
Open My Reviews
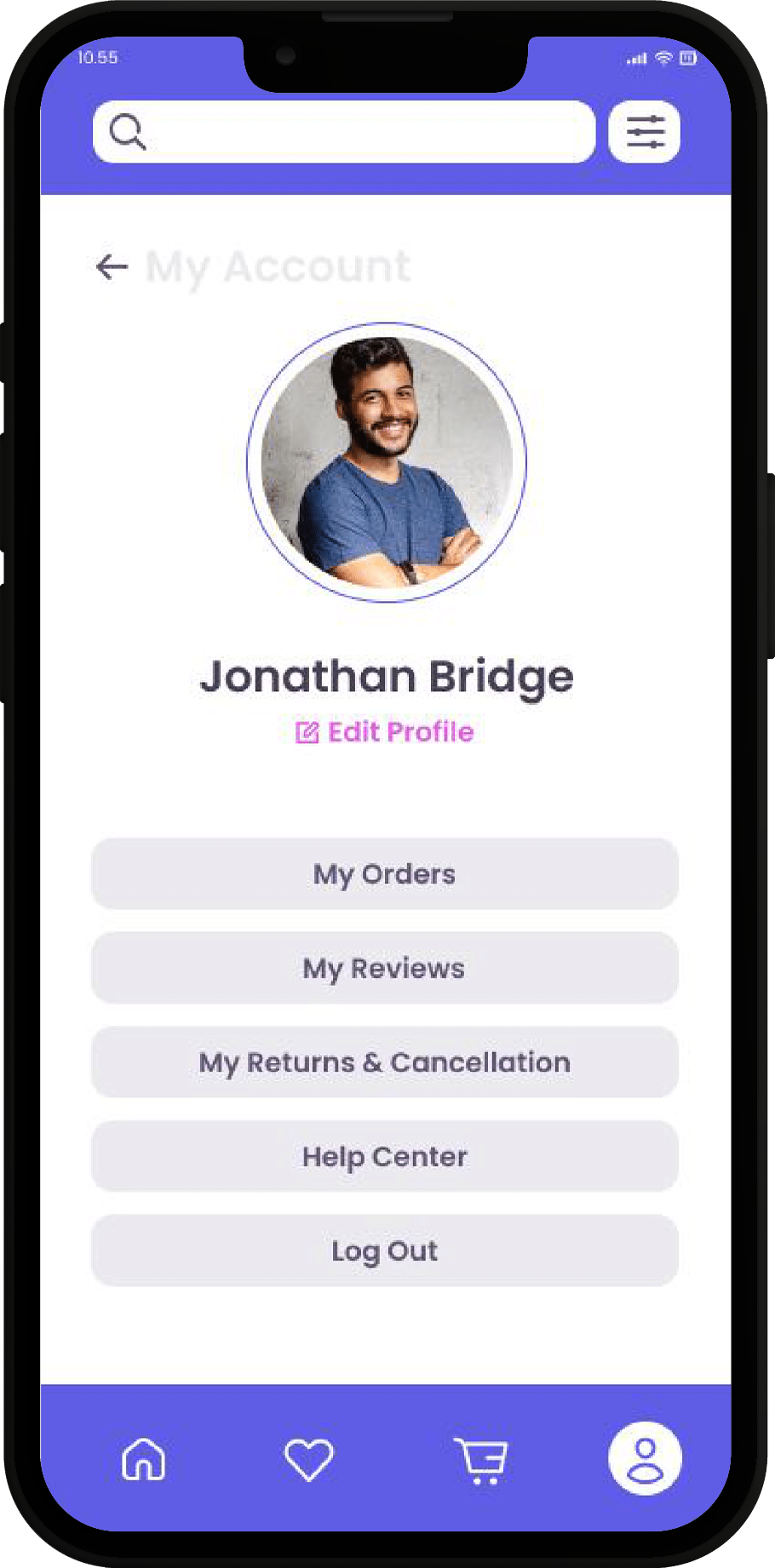point(385,969)
